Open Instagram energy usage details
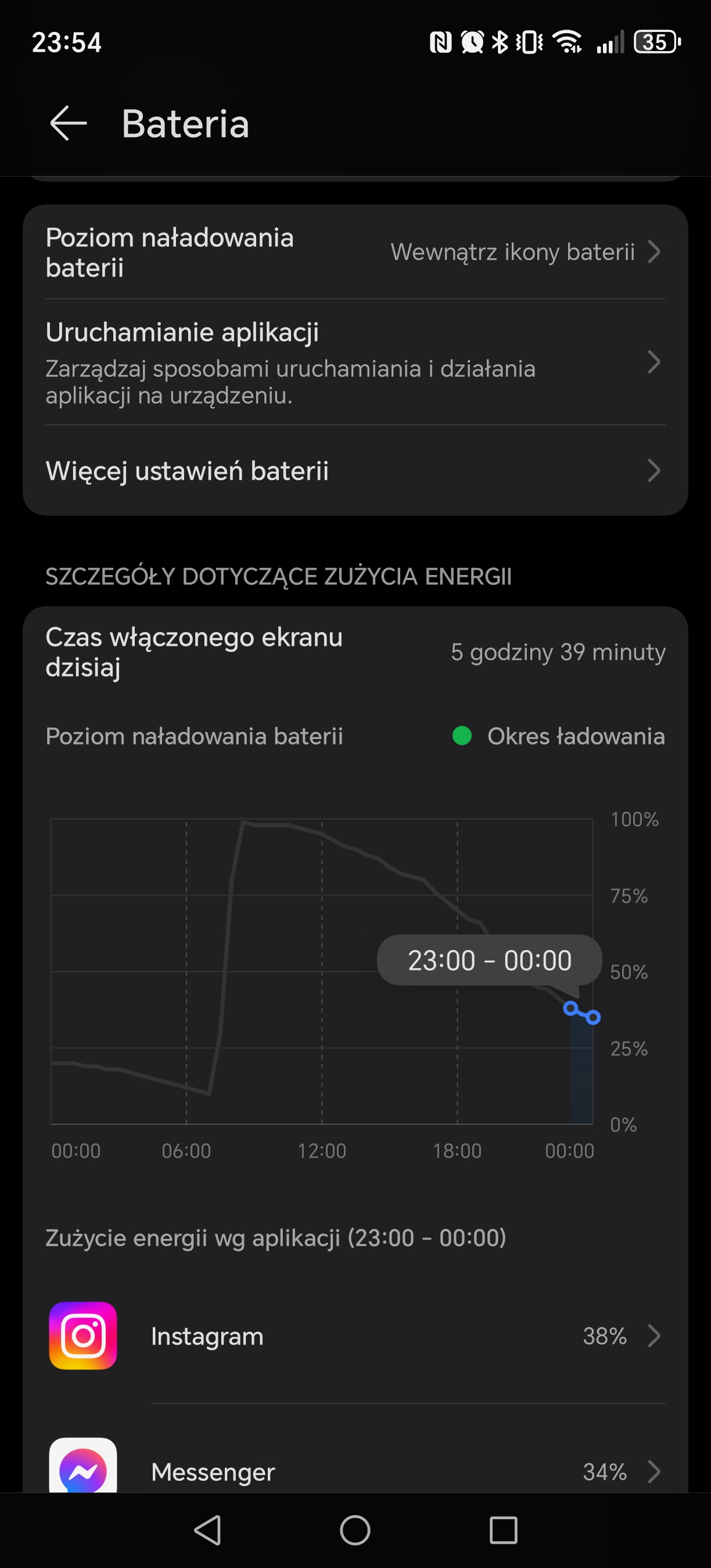This screenshot has height=1568, width=711. [355, 1336]
